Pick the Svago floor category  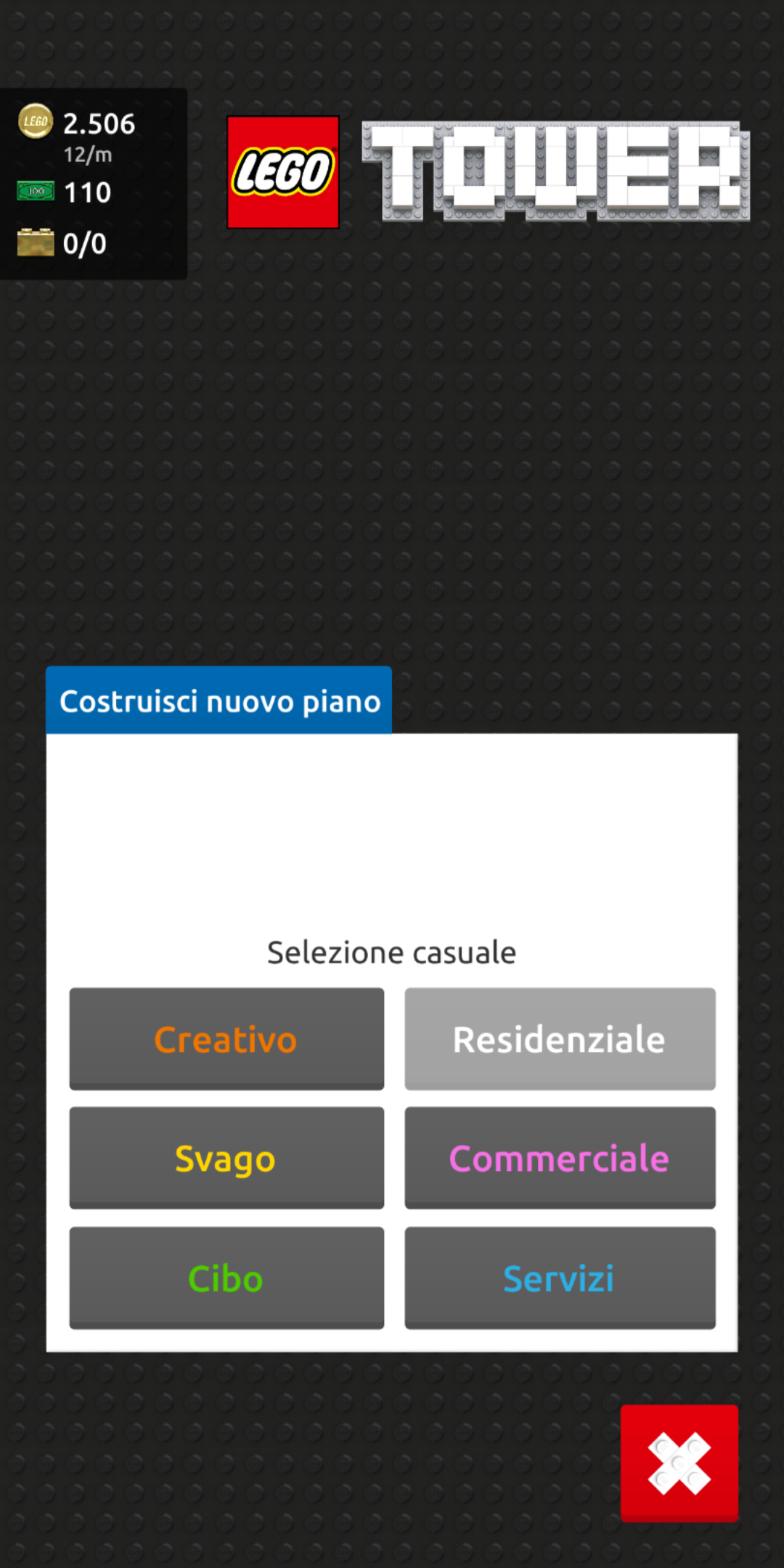[226, 1158]
